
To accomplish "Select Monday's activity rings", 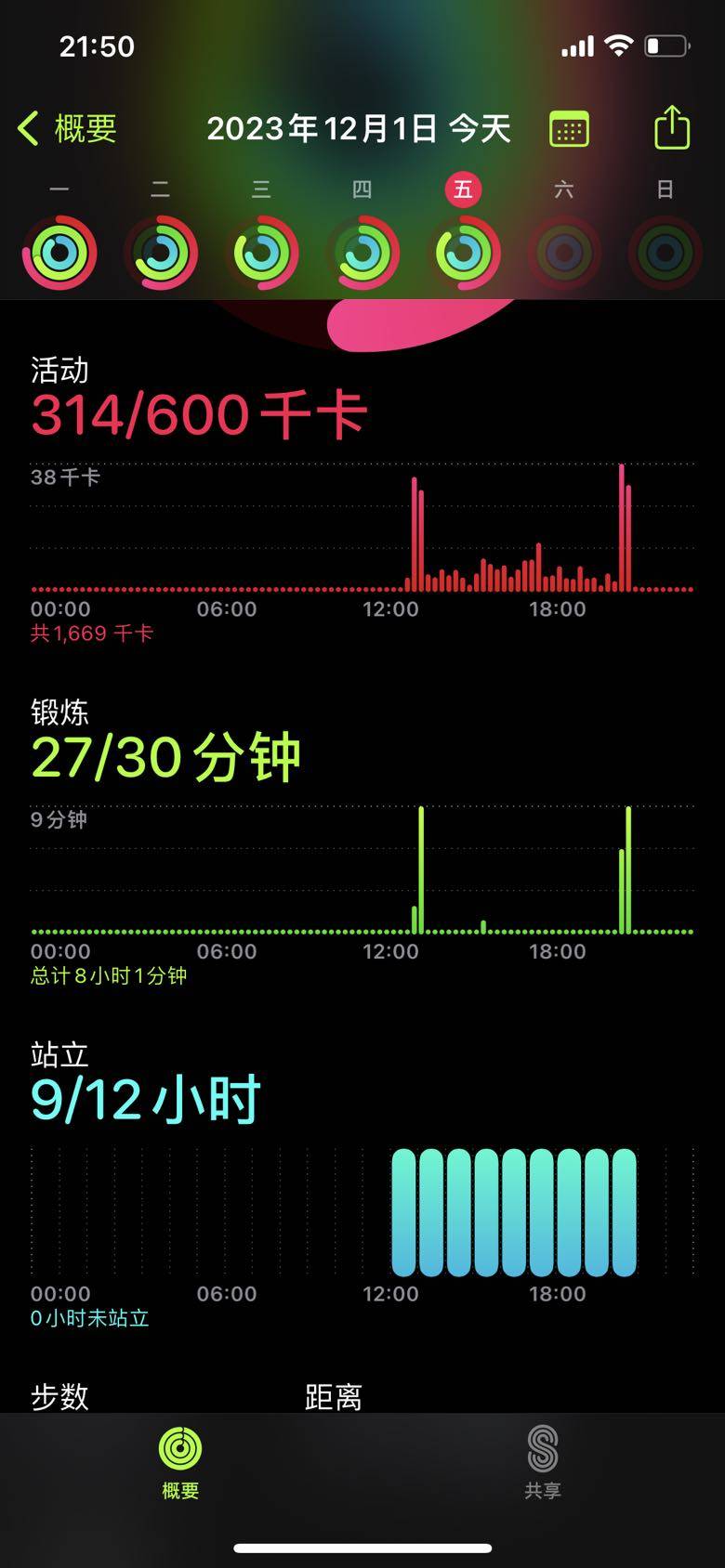I will tap(59, 252).
